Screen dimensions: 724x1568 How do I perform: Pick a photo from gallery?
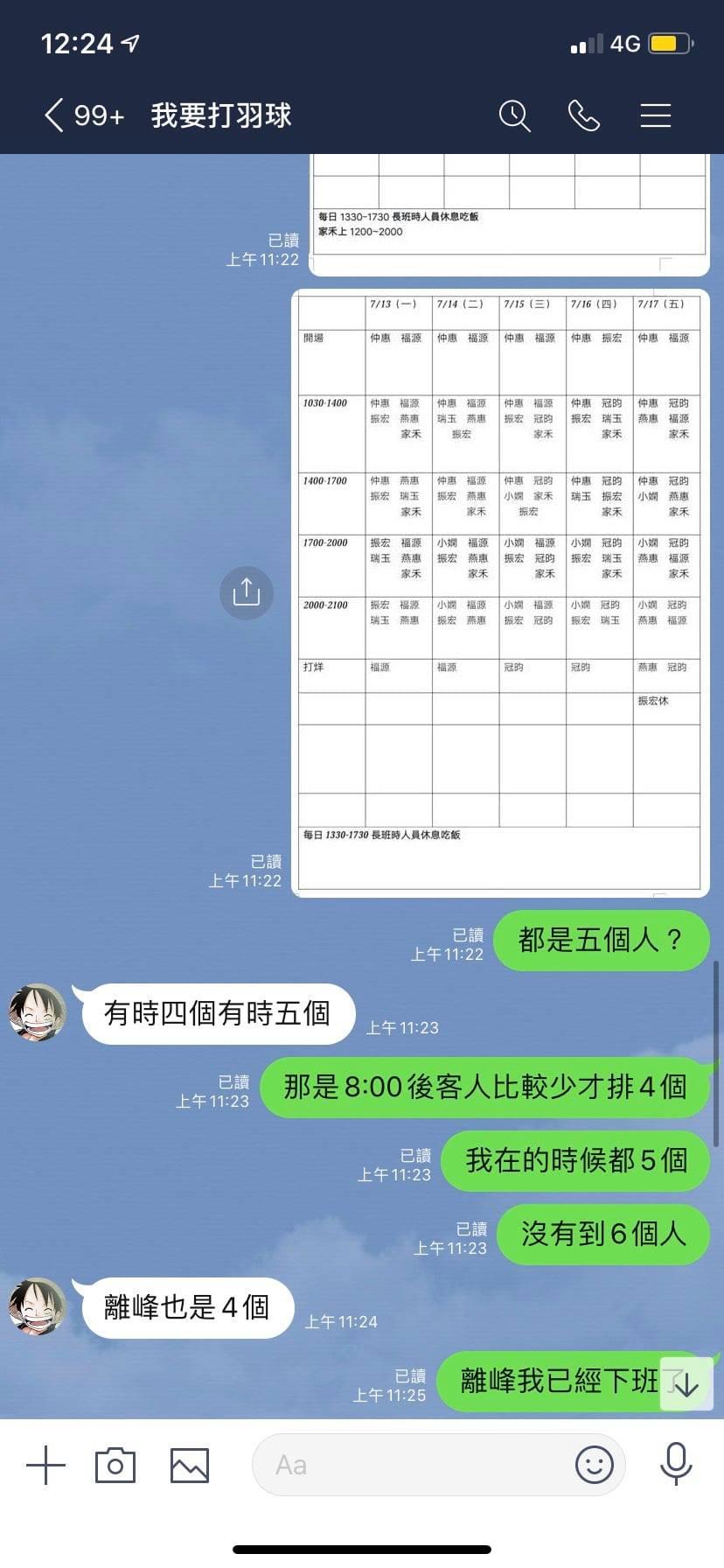[189, 1465]
